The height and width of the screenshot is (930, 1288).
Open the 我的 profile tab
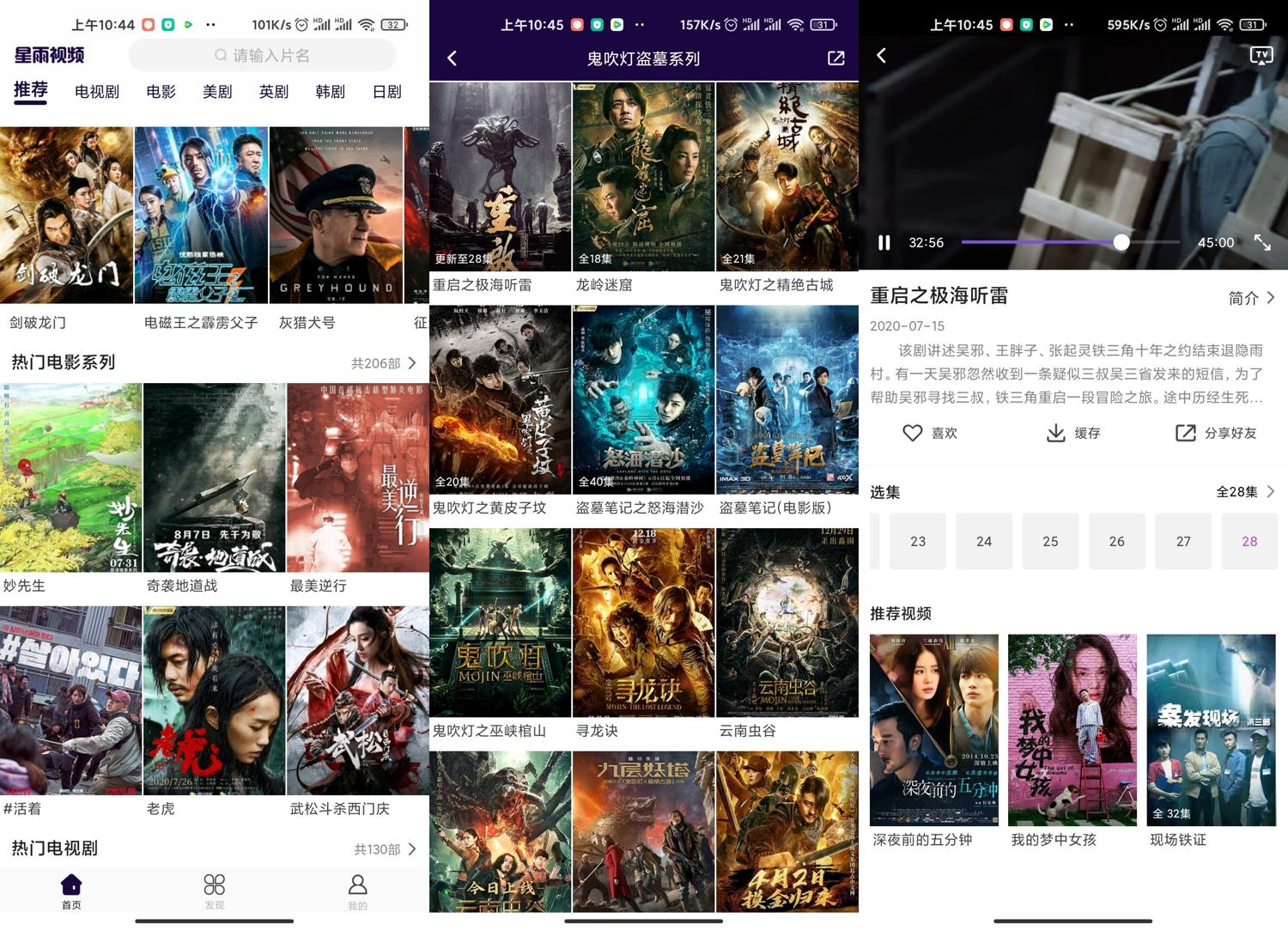tap(357, 890)
